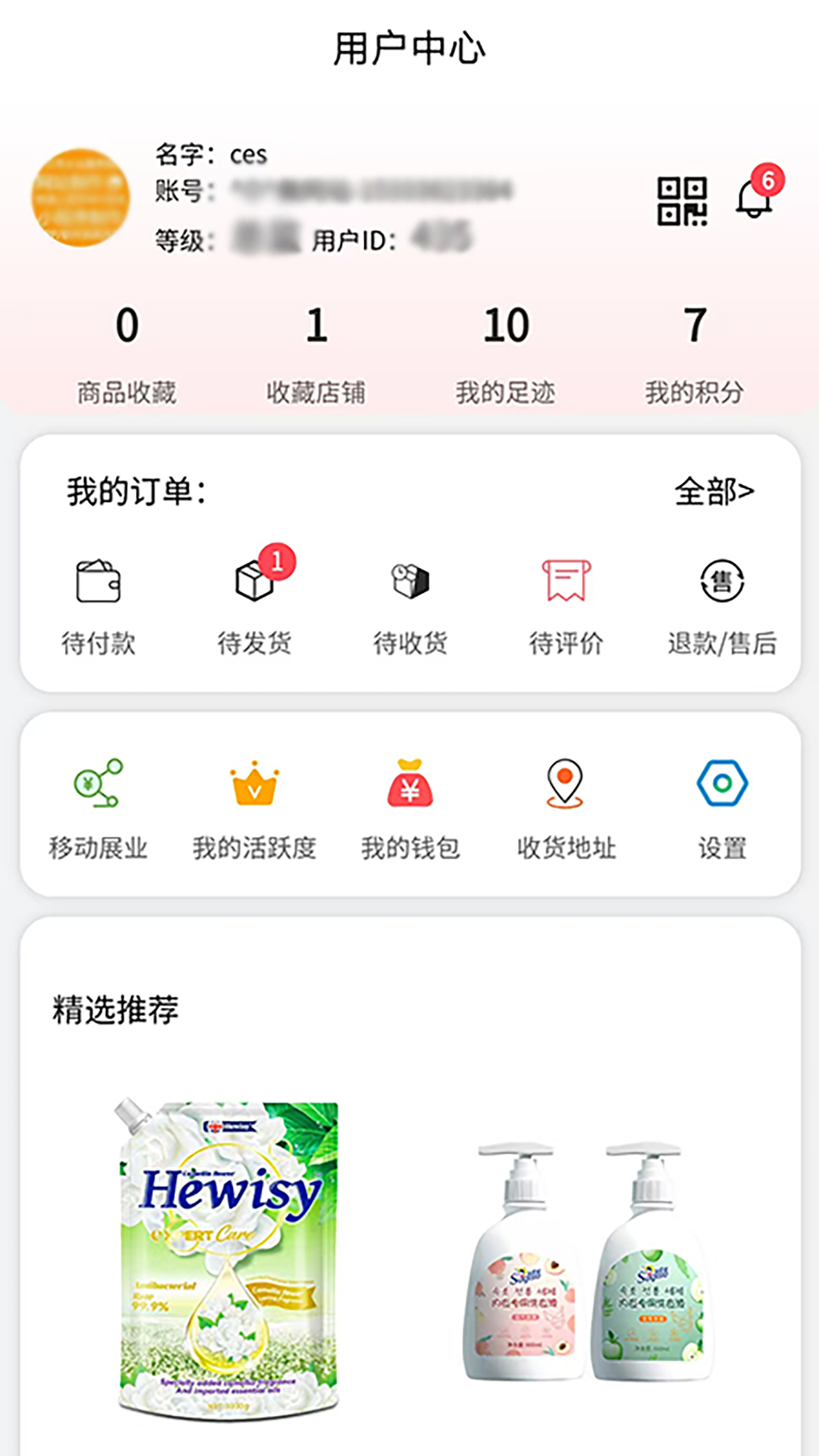Show the QR code
Viewport: 819px width, 1456px height.
coord(682,199)
